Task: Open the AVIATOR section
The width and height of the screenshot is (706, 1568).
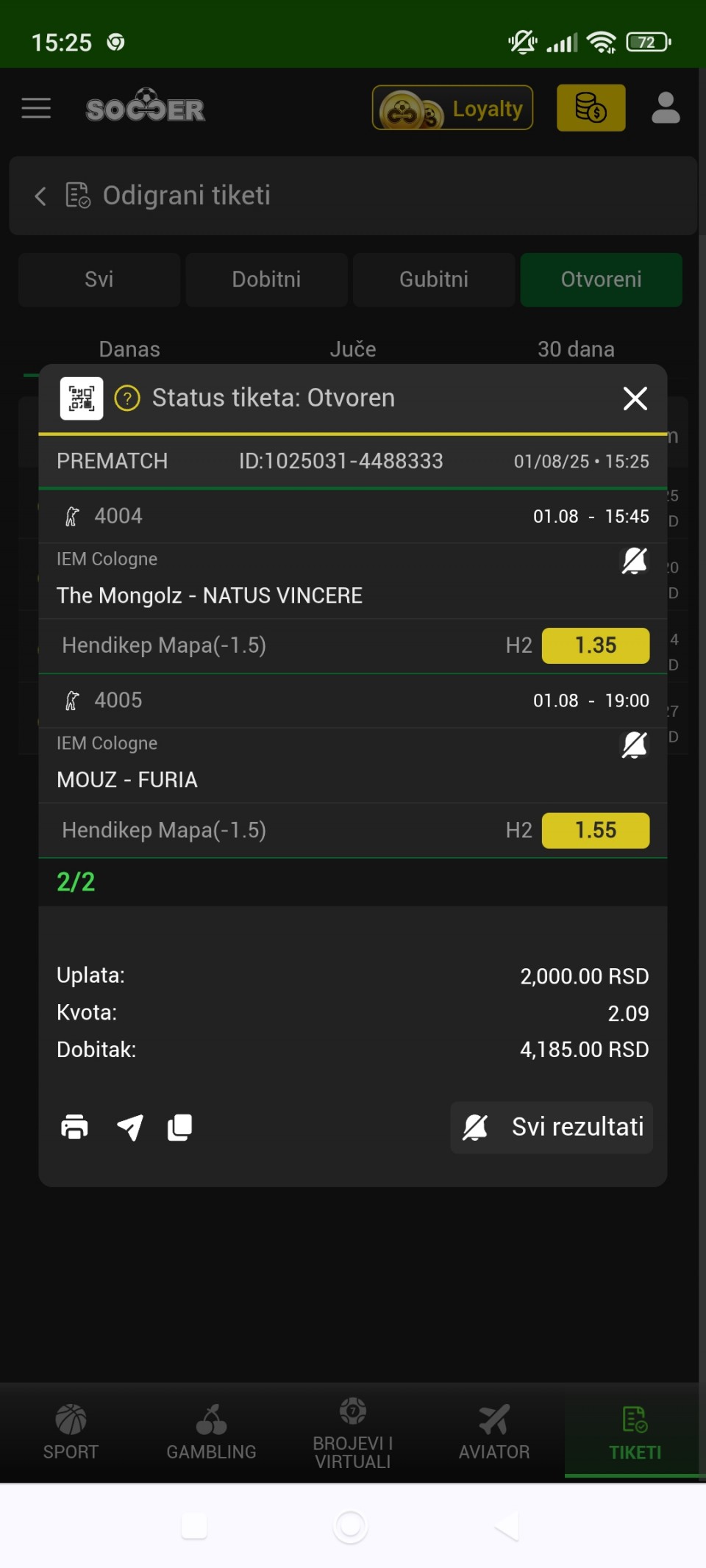Action: [494, 1432]
